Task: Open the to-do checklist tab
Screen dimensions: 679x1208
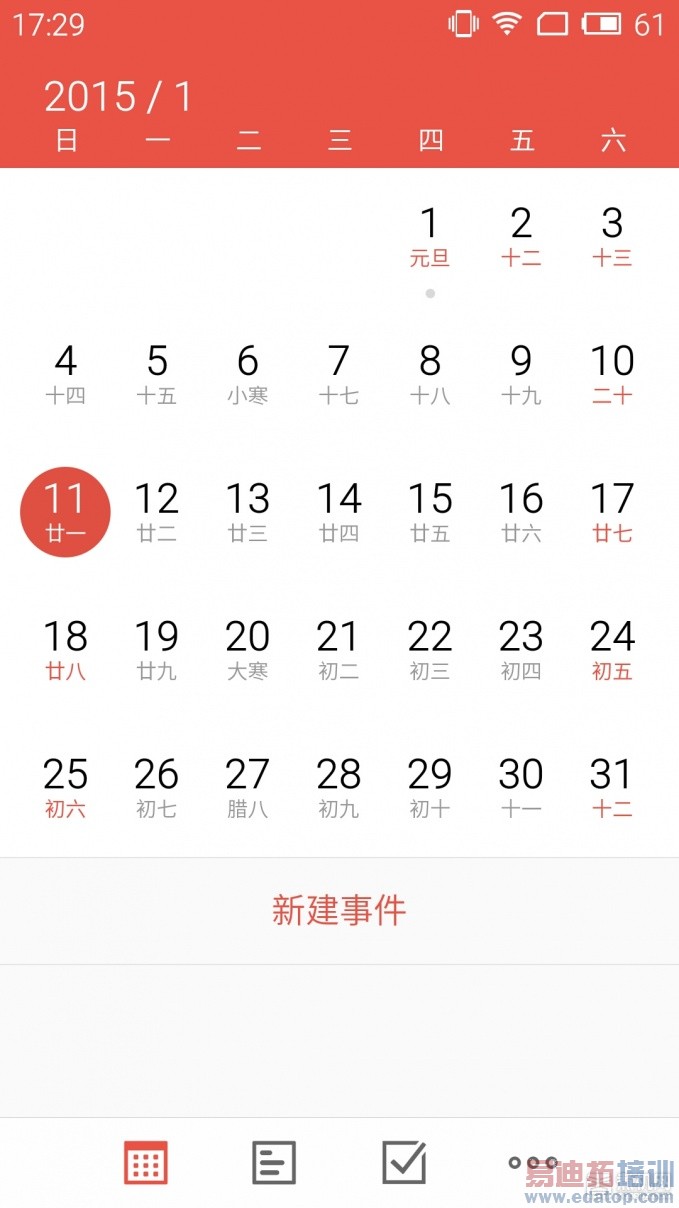Action: [404, 1163]
